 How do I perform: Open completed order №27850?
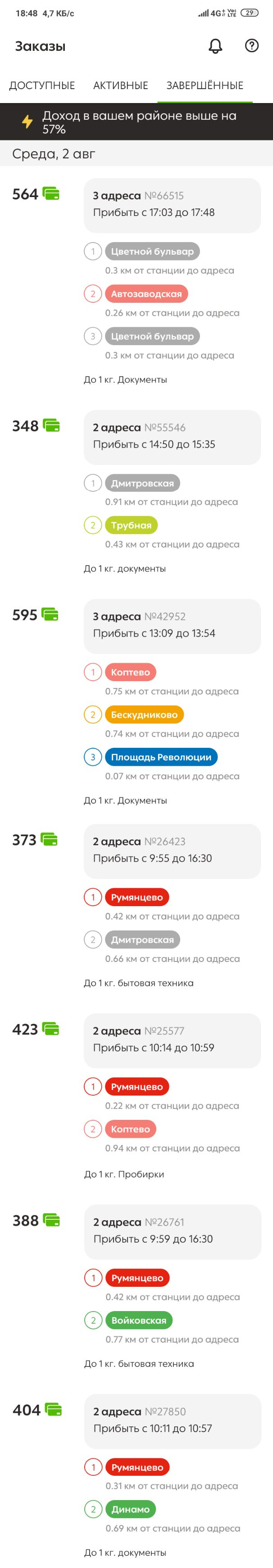(172, 1420)
